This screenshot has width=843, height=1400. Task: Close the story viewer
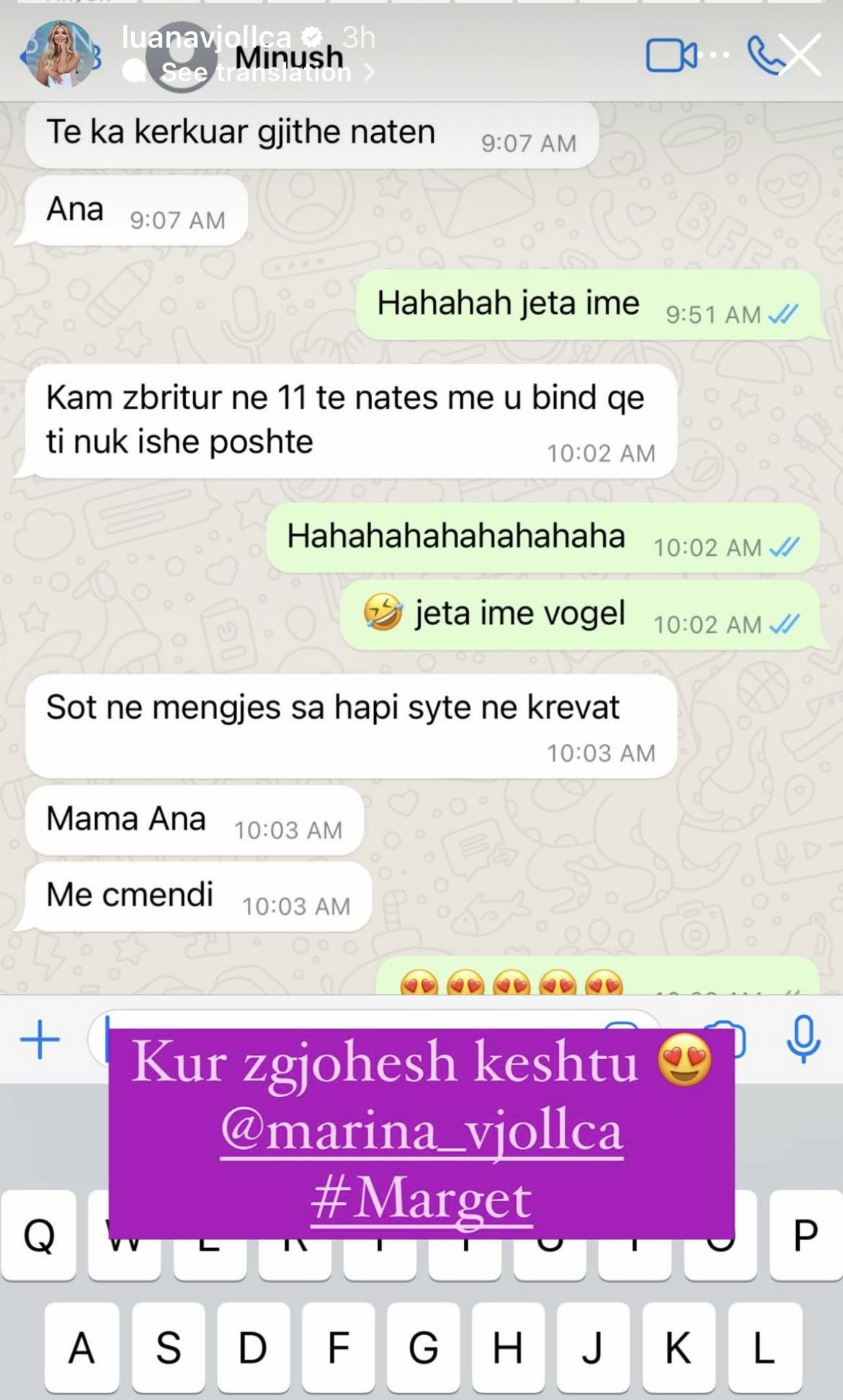pos(800,55)
